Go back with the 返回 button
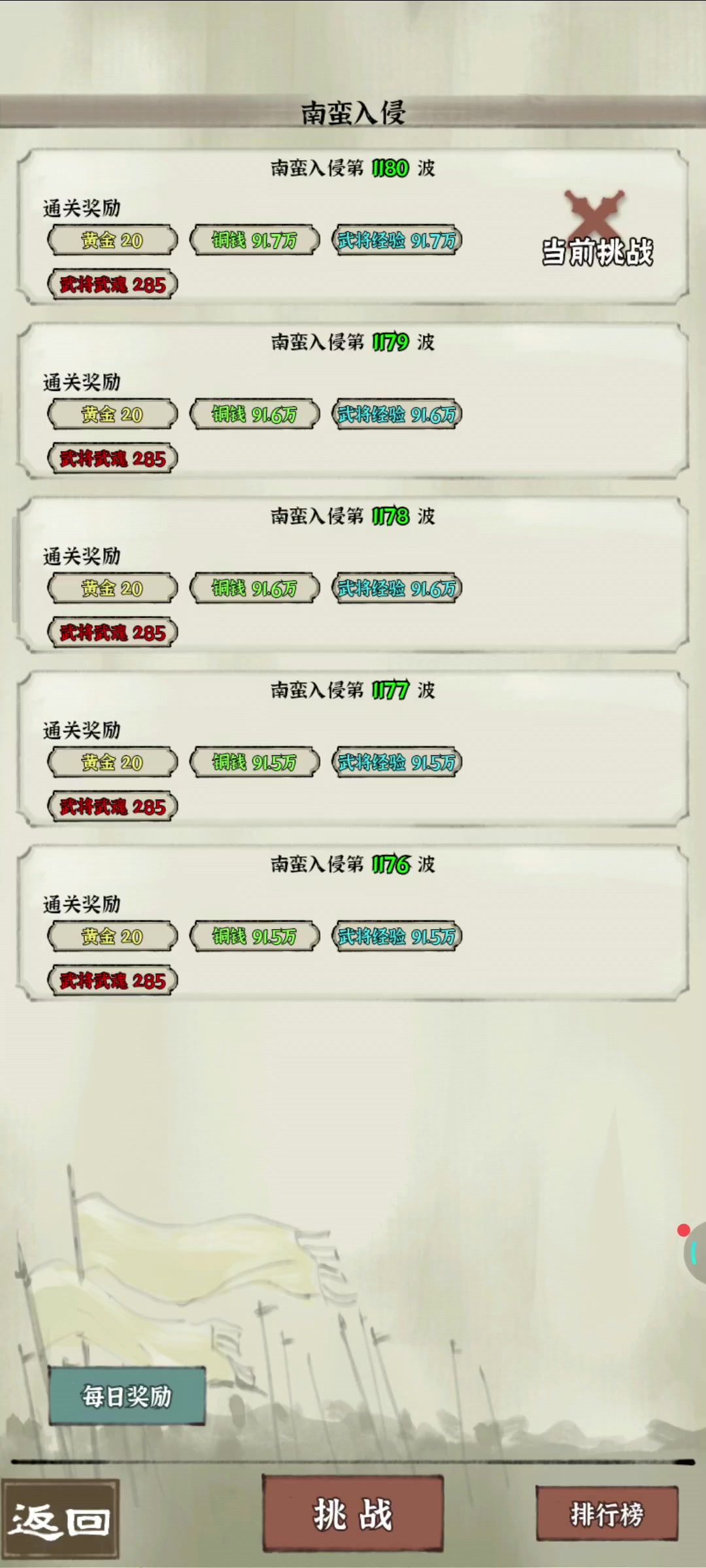This screenshot has width=706, height=1568. point(59,1520)
